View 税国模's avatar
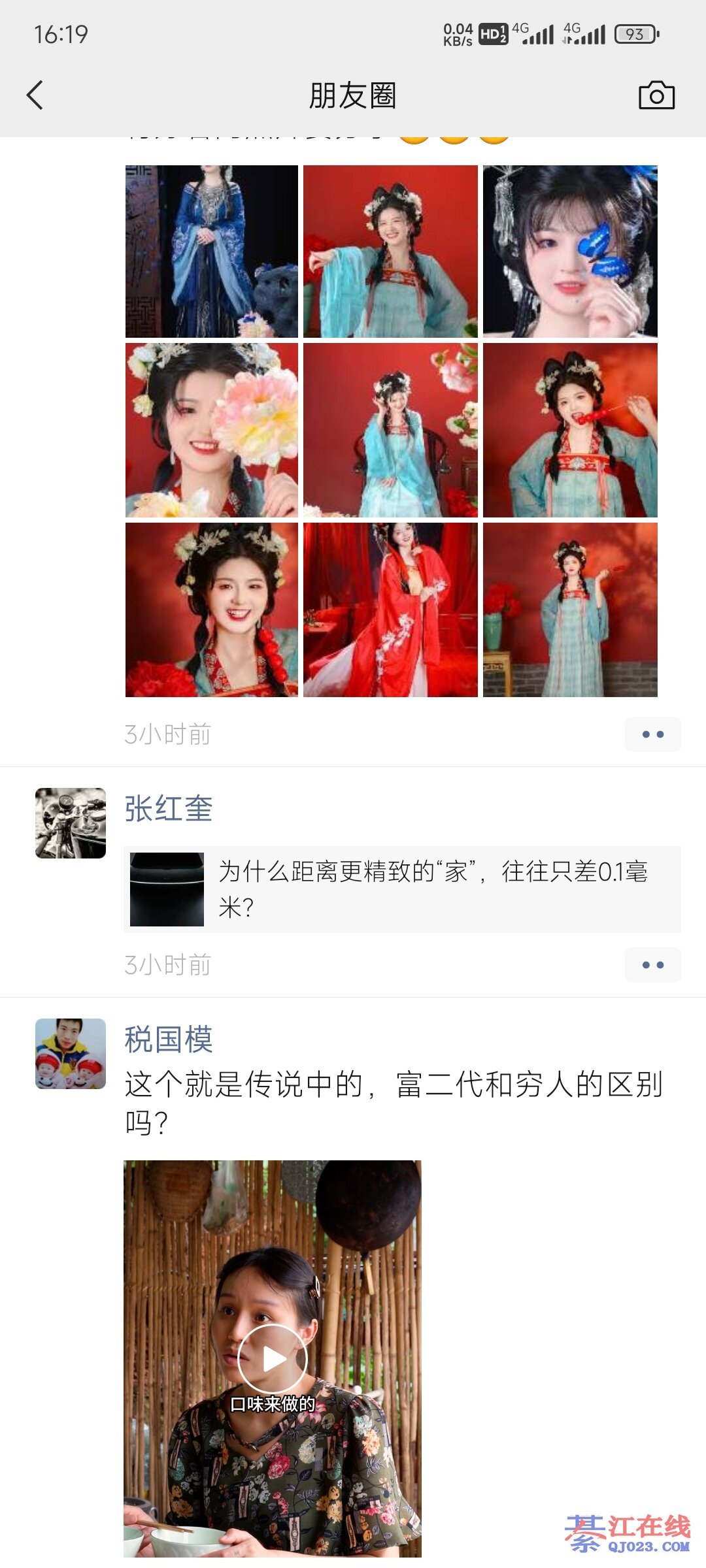This screenshot has height=1568, width=706. 71,1054
